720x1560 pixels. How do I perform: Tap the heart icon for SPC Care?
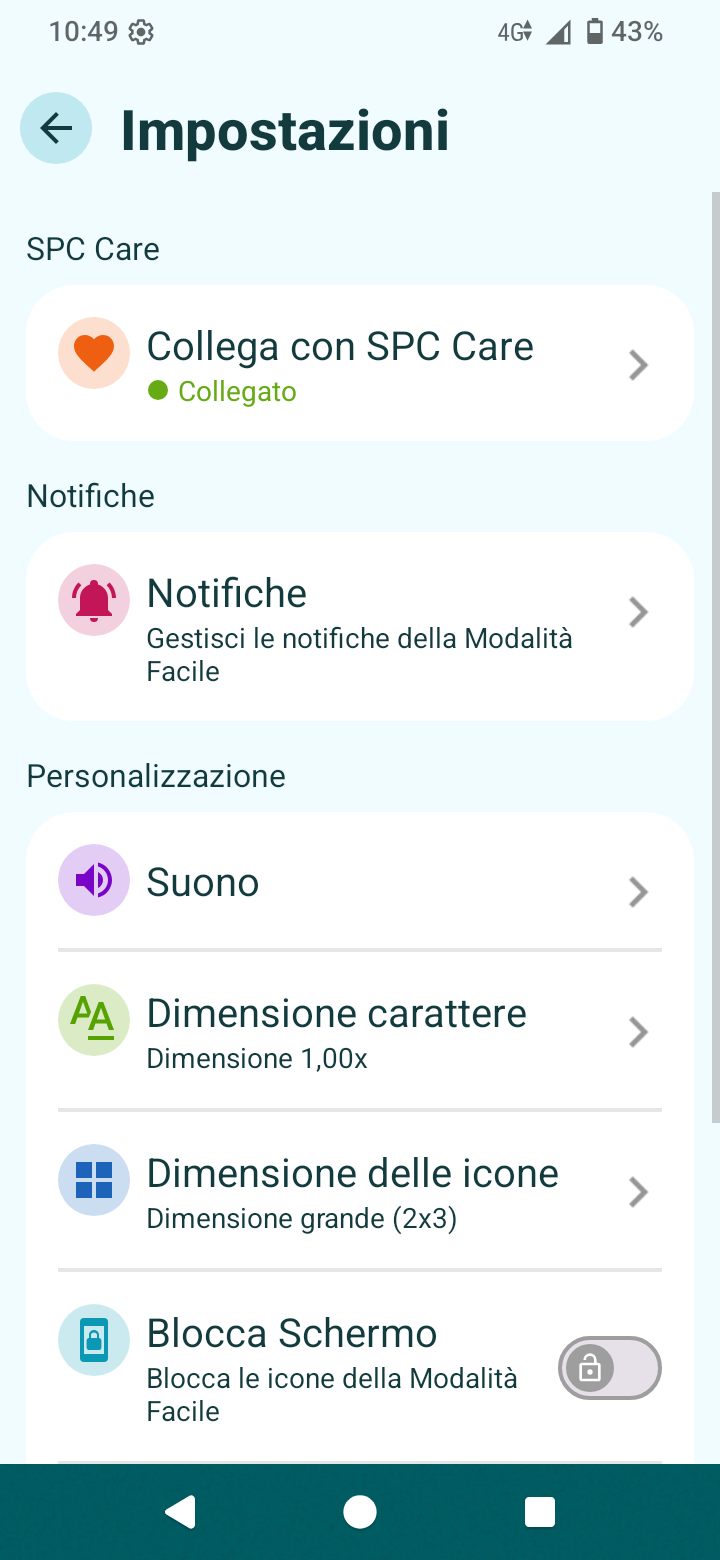[x=93, y=352]
